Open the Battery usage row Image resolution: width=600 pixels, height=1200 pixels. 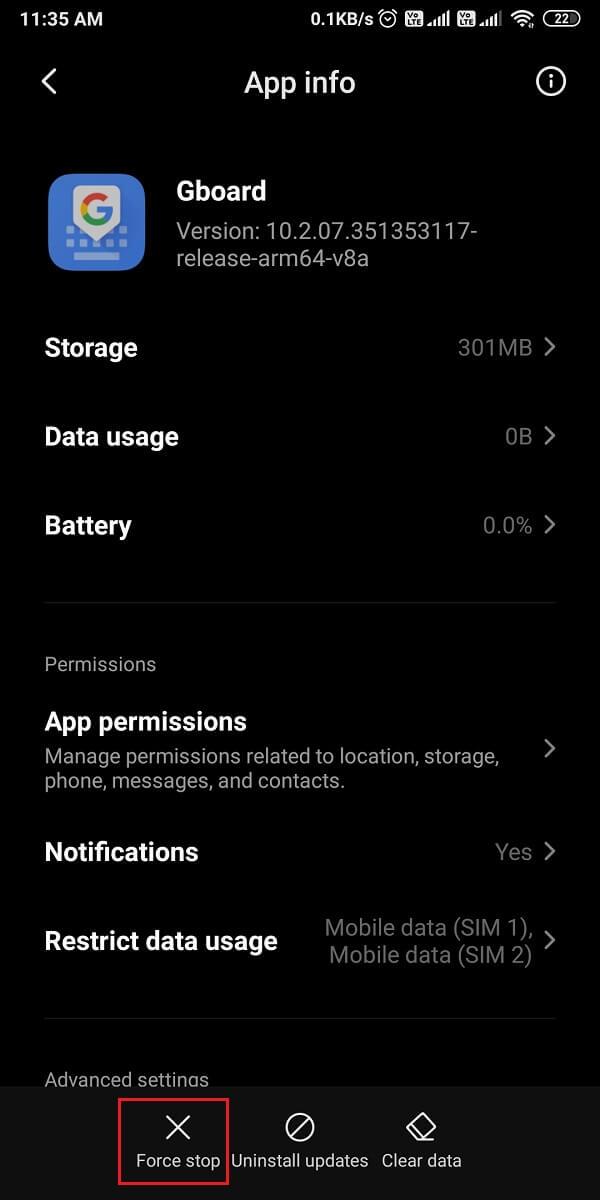tap(300, 526)
